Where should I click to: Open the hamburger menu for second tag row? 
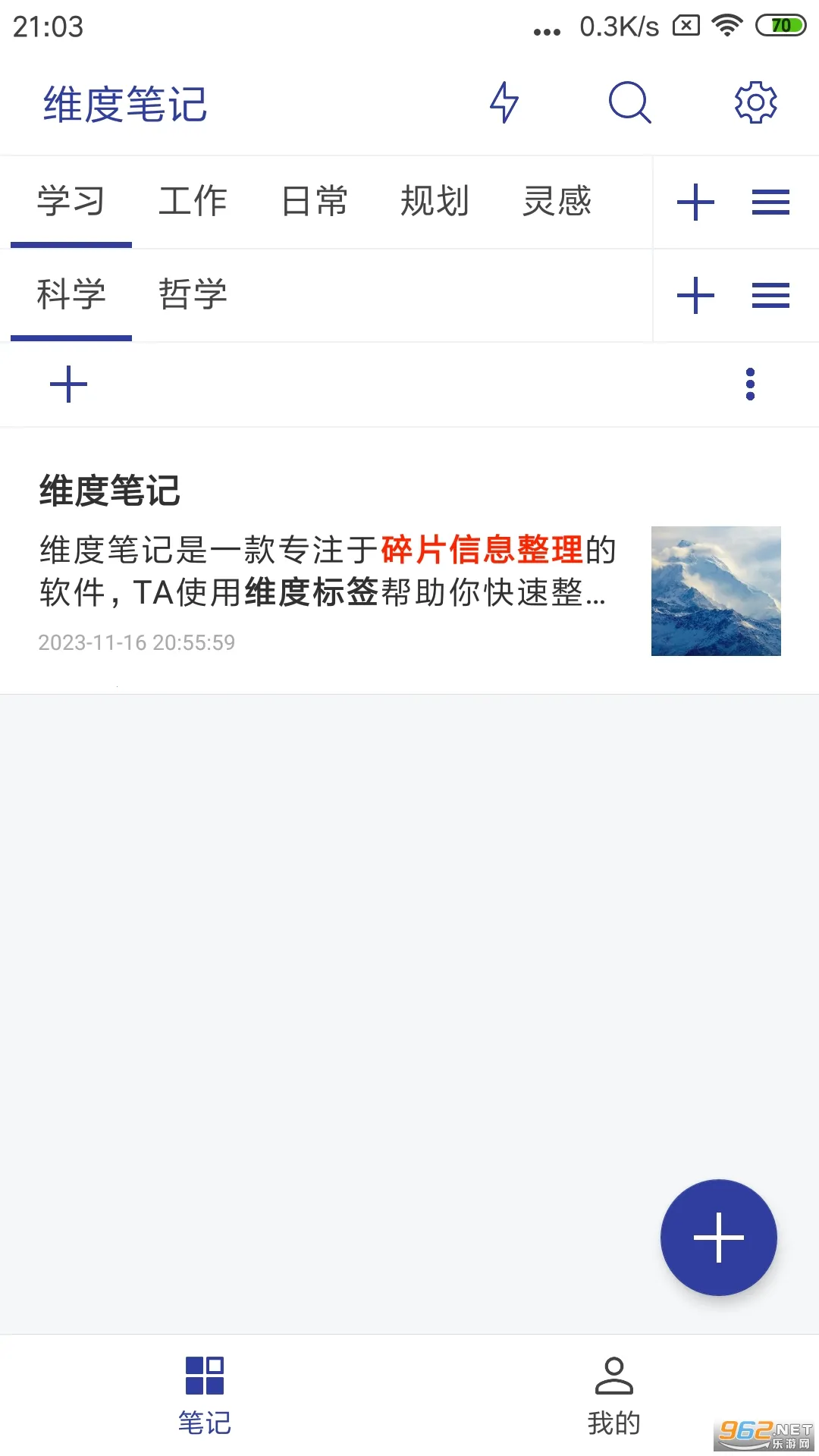(769, 296)
